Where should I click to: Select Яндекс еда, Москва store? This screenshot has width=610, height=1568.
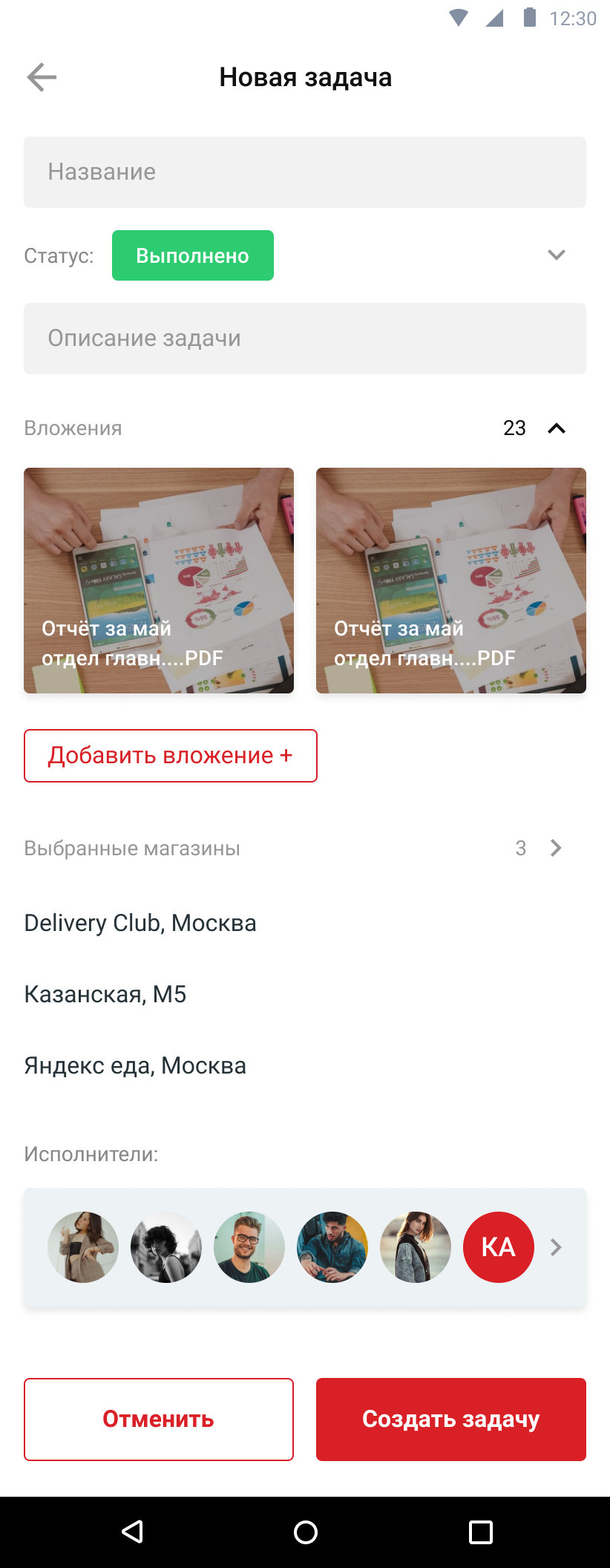[x=135, y=1065]
